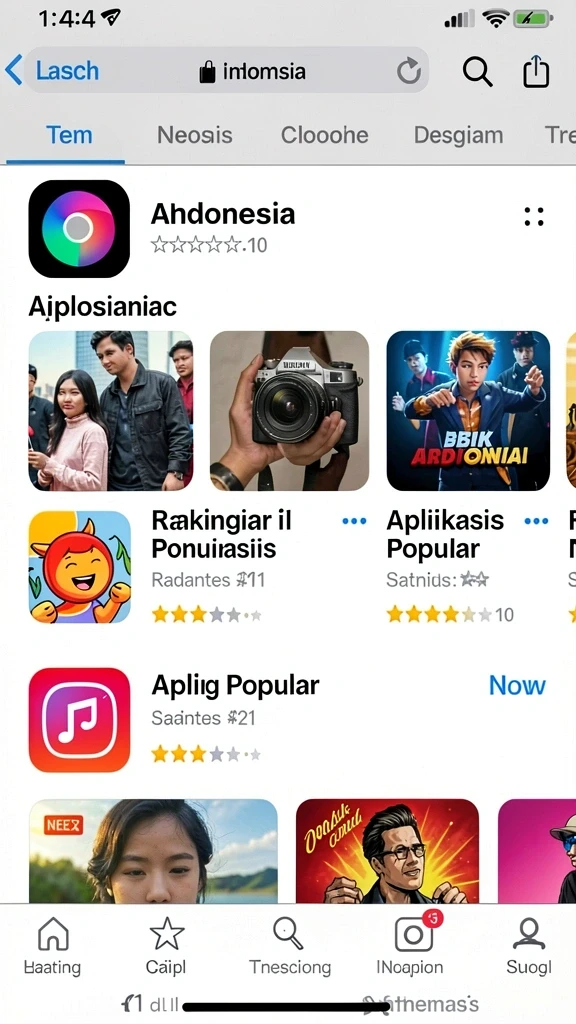This screenshot has height=1024, width=576.
Task: Open more options for Rakingiar il Ponuirasiis
Action: (x=355, y=521)
